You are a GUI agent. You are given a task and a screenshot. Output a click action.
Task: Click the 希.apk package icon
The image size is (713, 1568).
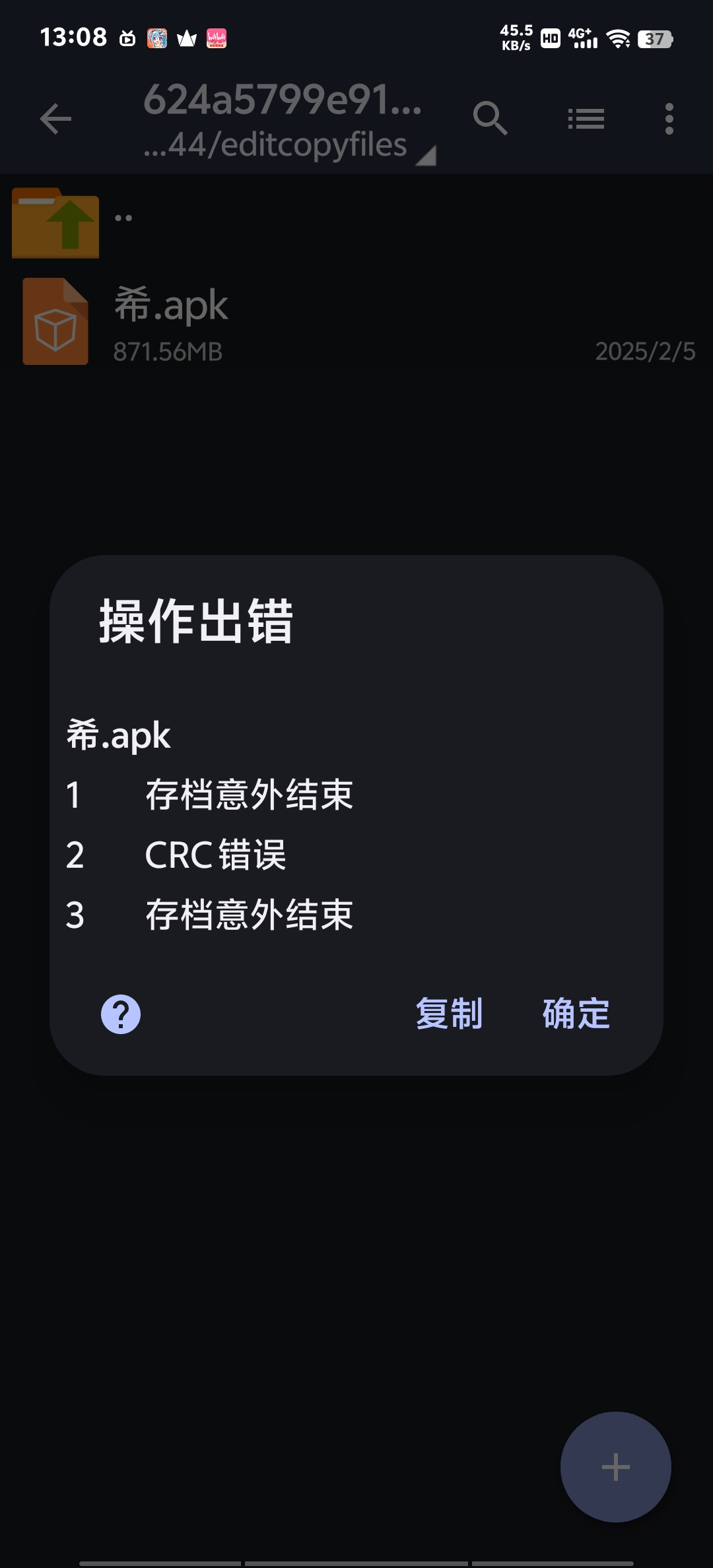(55, 321)
